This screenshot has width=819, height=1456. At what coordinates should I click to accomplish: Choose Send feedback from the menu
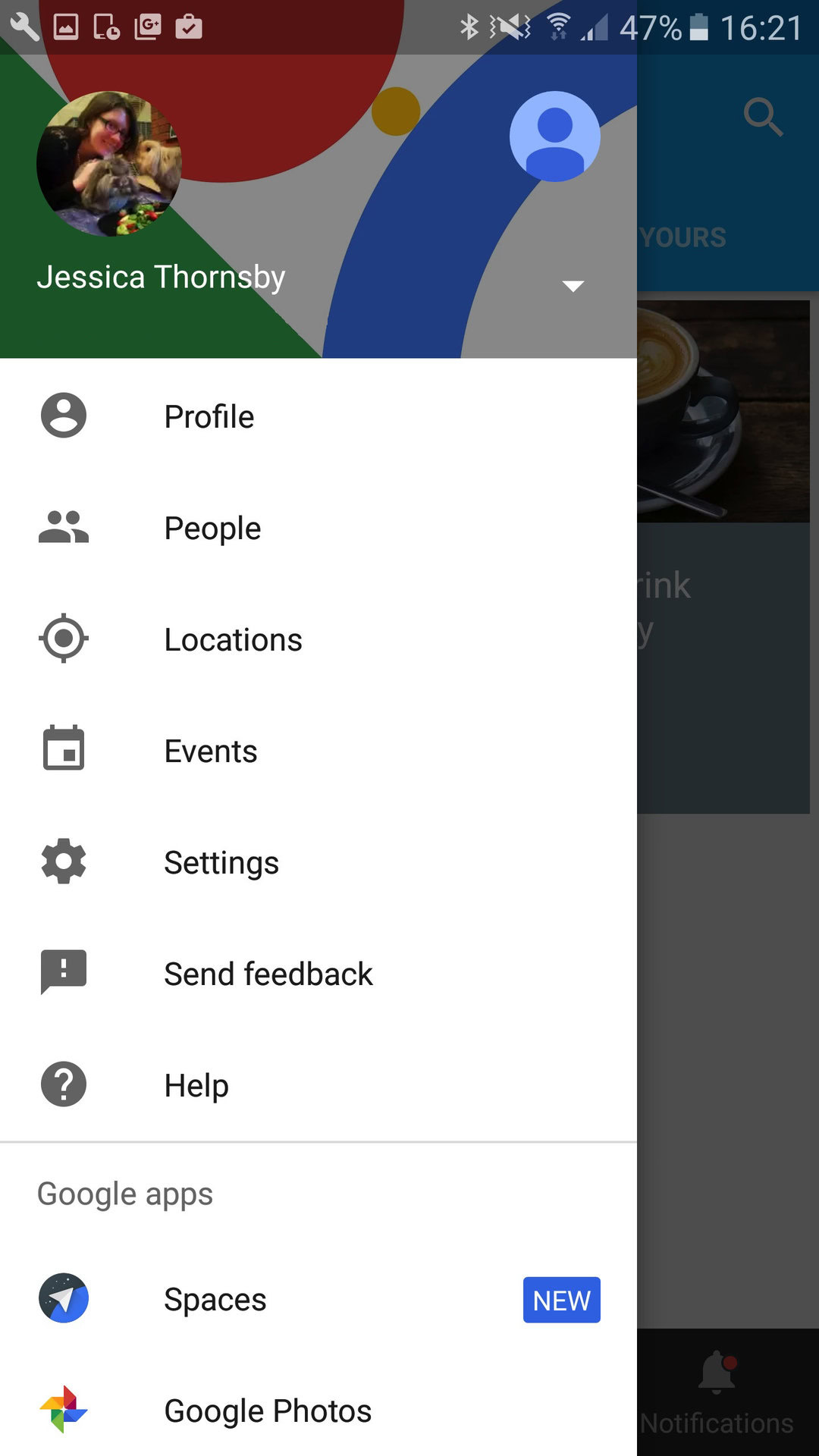coord(268,973)
